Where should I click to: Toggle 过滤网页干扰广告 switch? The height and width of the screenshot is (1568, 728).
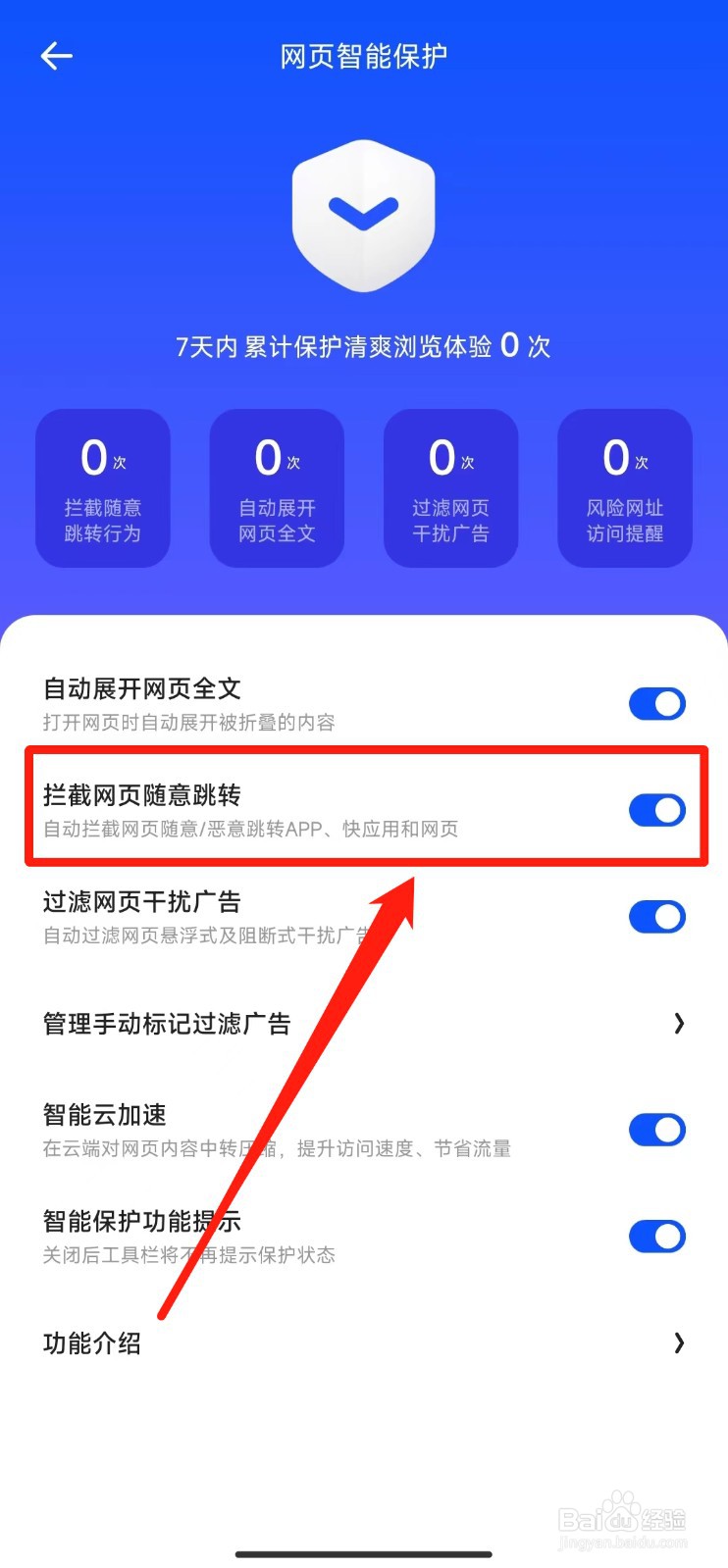tap(656, 917)
